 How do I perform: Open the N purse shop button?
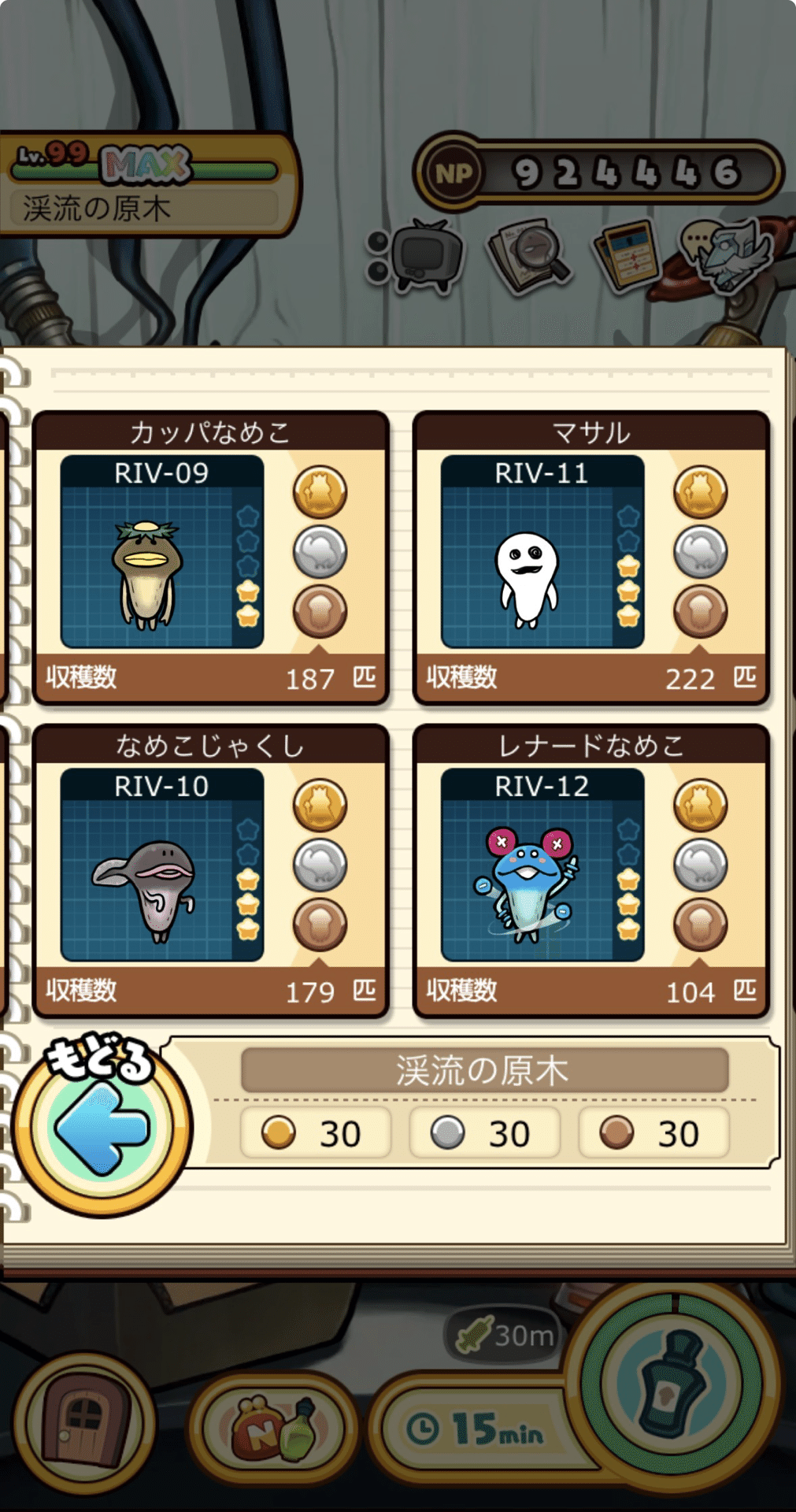(x=272, y=1427)
